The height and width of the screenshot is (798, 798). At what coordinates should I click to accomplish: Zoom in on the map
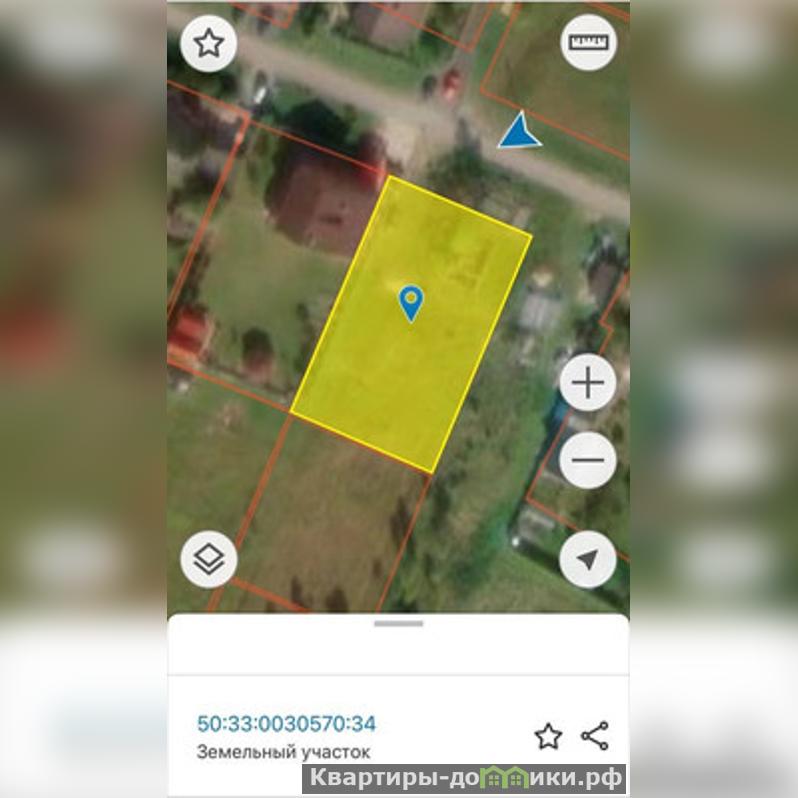pos(588,384)
